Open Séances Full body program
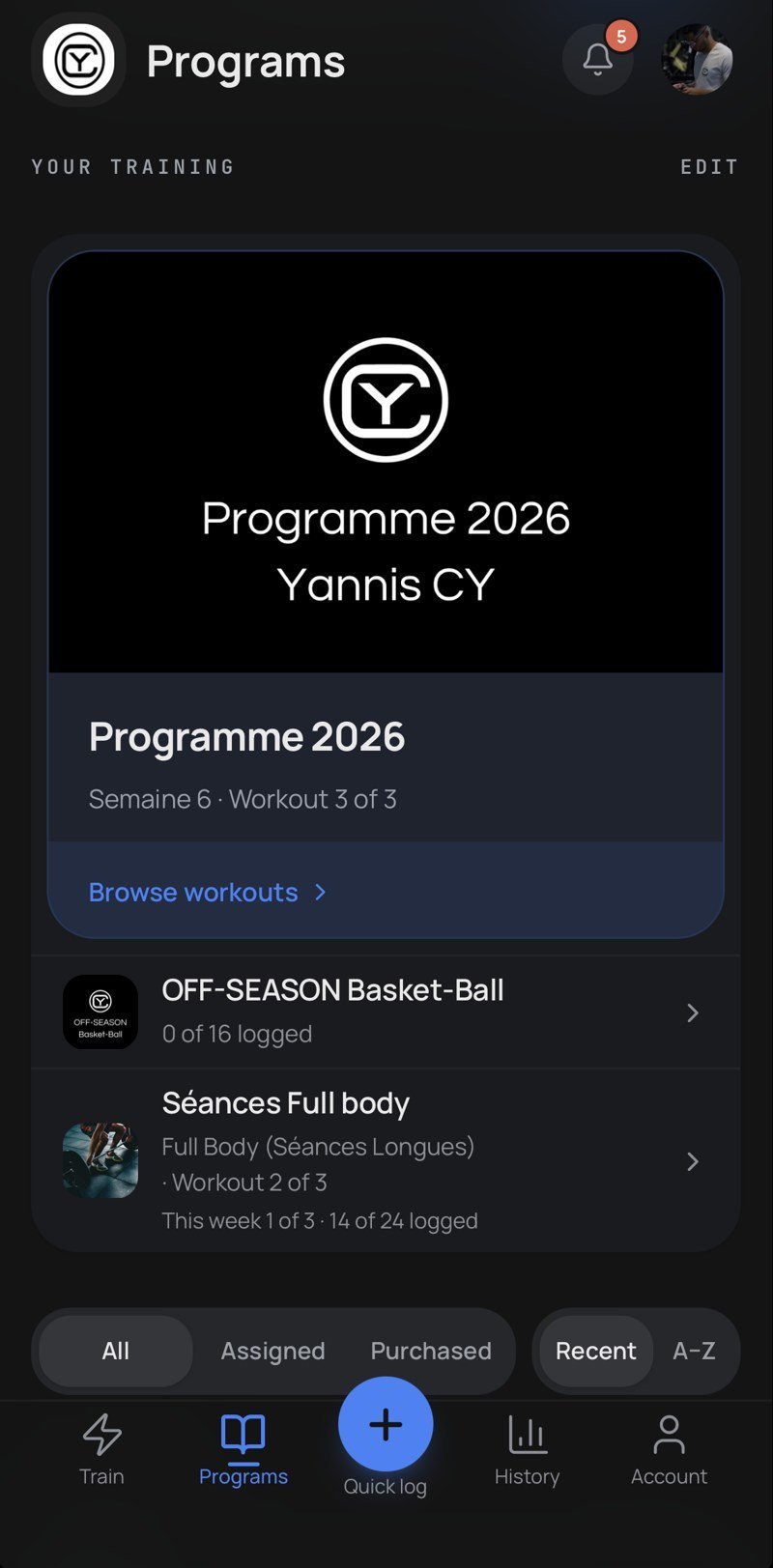Viewport: 773px width, 1568px height. [x=386, y=1161]
